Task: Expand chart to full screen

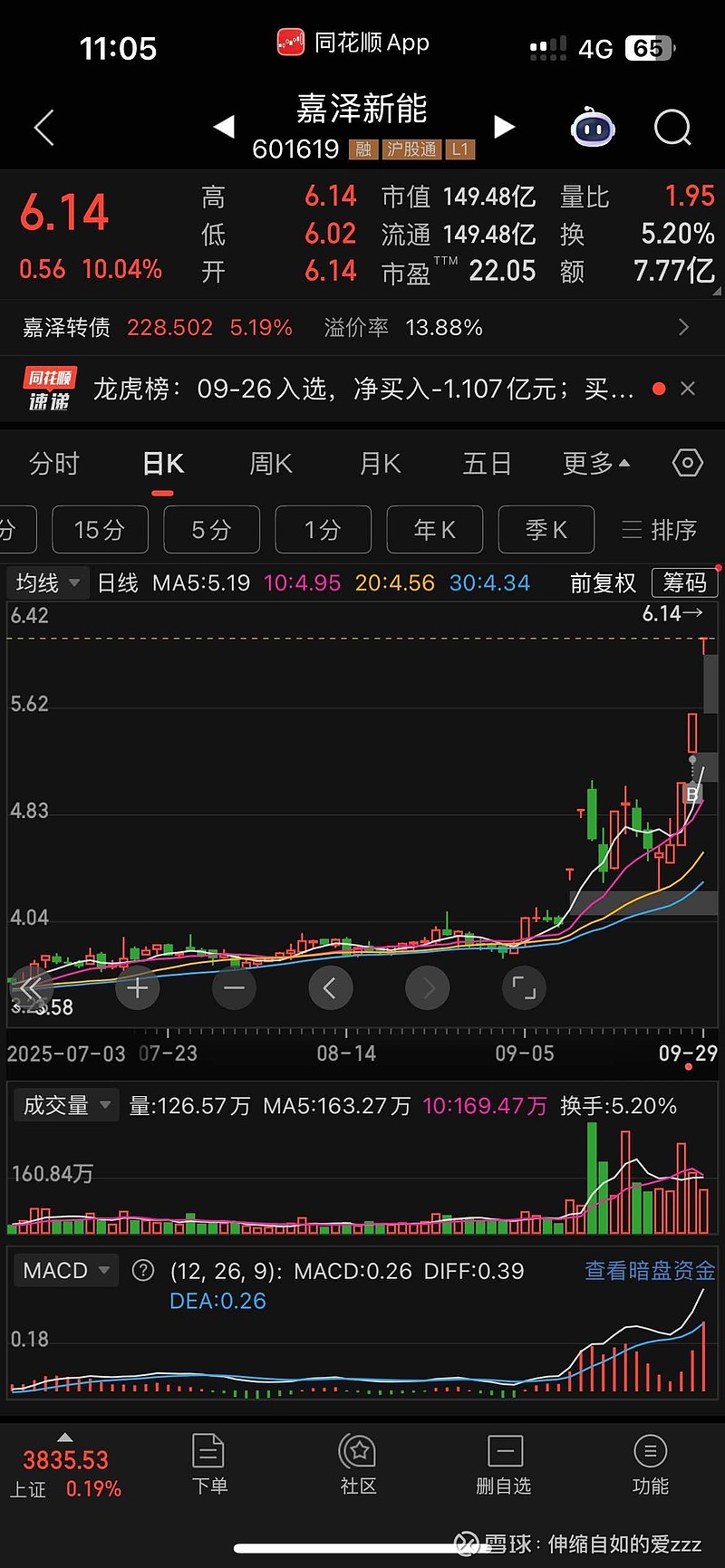Action: [524, 987]
